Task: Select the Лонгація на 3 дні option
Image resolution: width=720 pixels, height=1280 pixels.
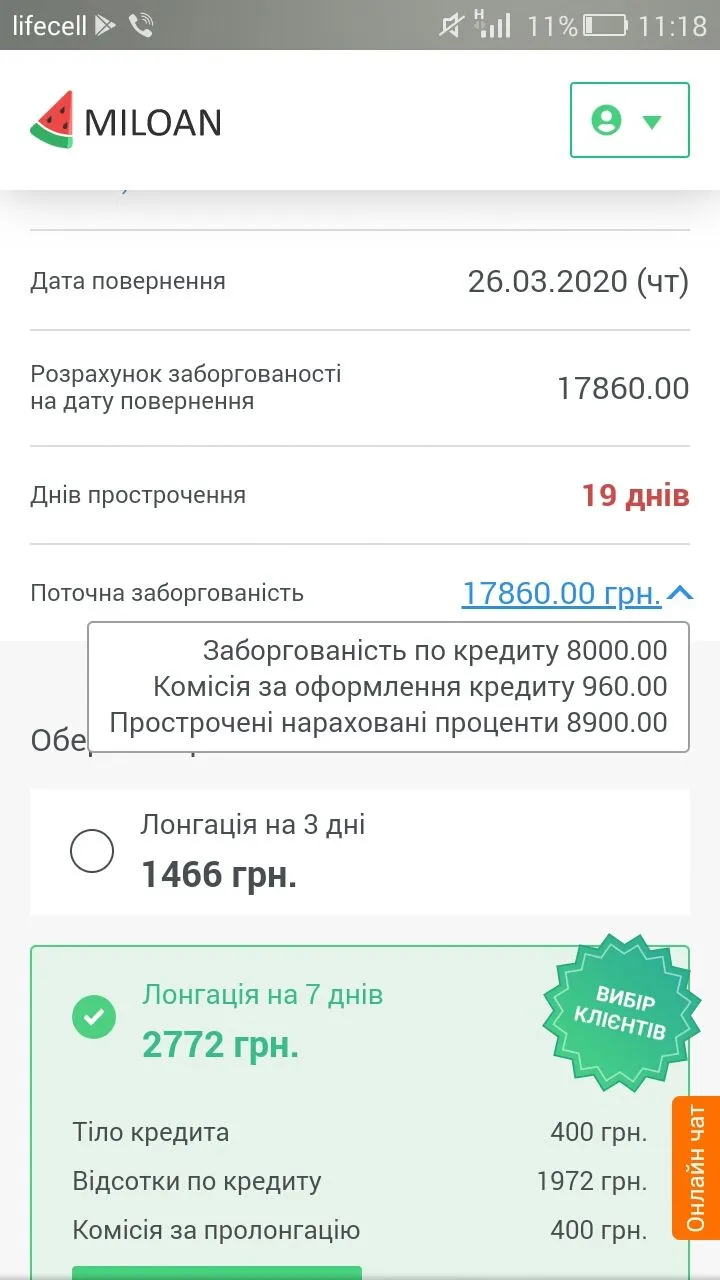Action: pyautogui.click(x=93, y=851)
